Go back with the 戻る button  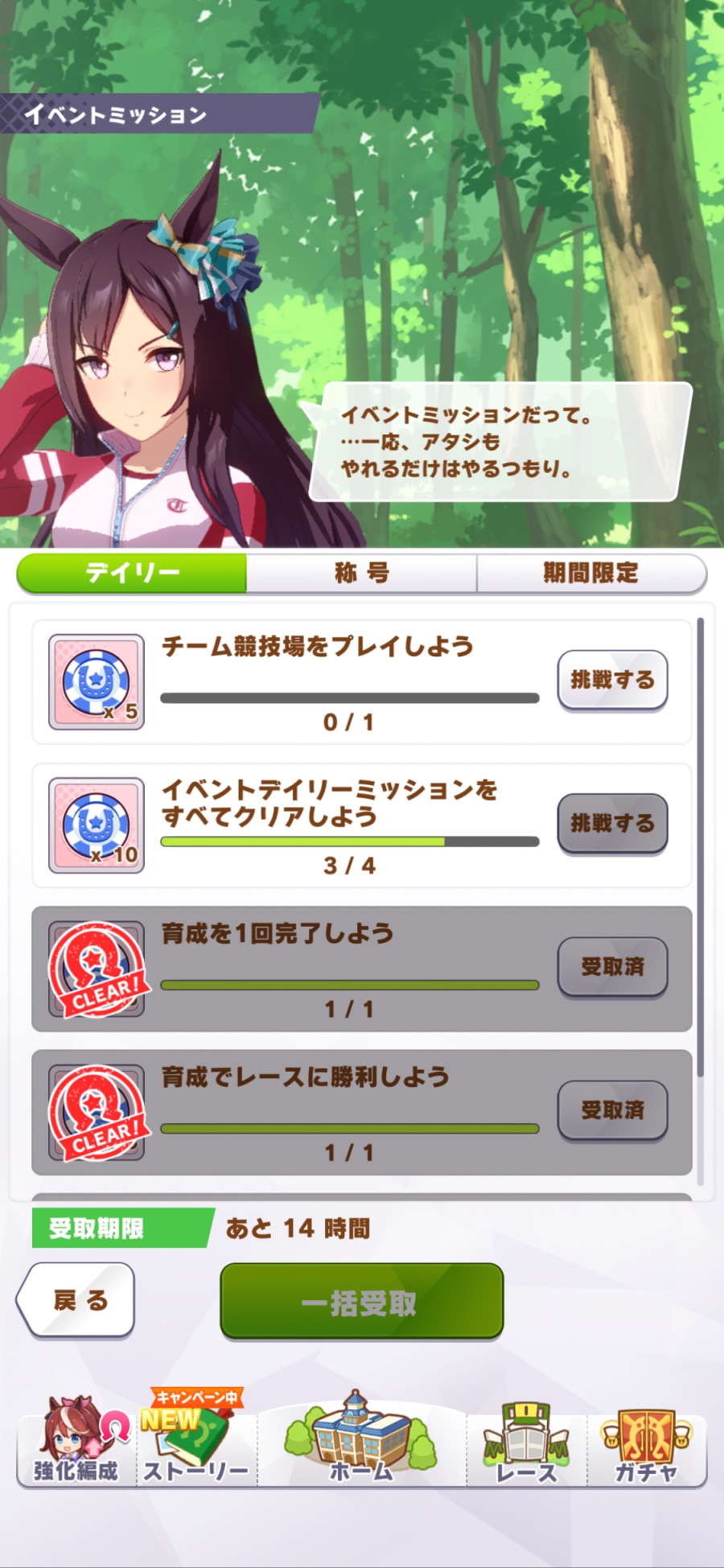[x=76, y=1300]
